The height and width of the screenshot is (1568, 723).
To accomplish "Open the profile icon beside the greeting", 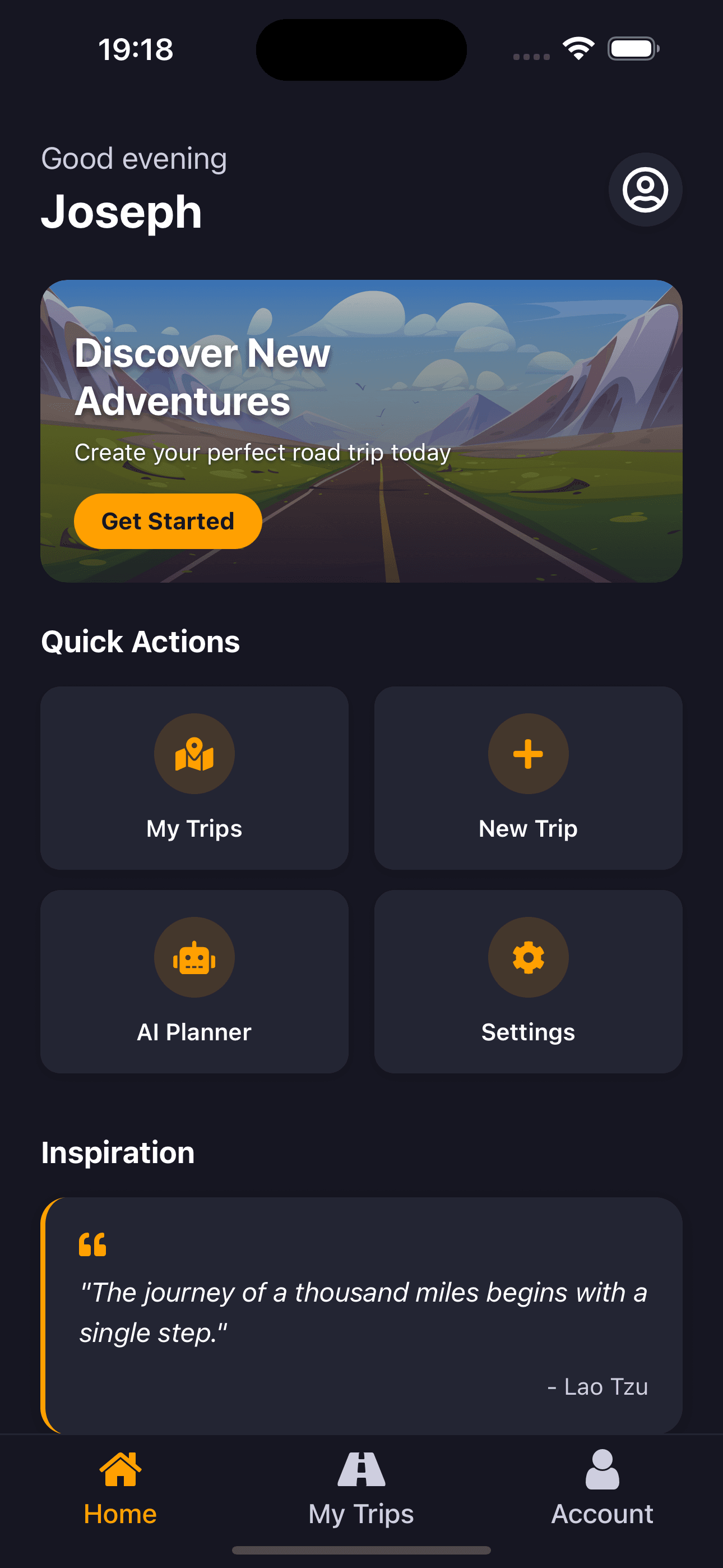I will 645,190.
